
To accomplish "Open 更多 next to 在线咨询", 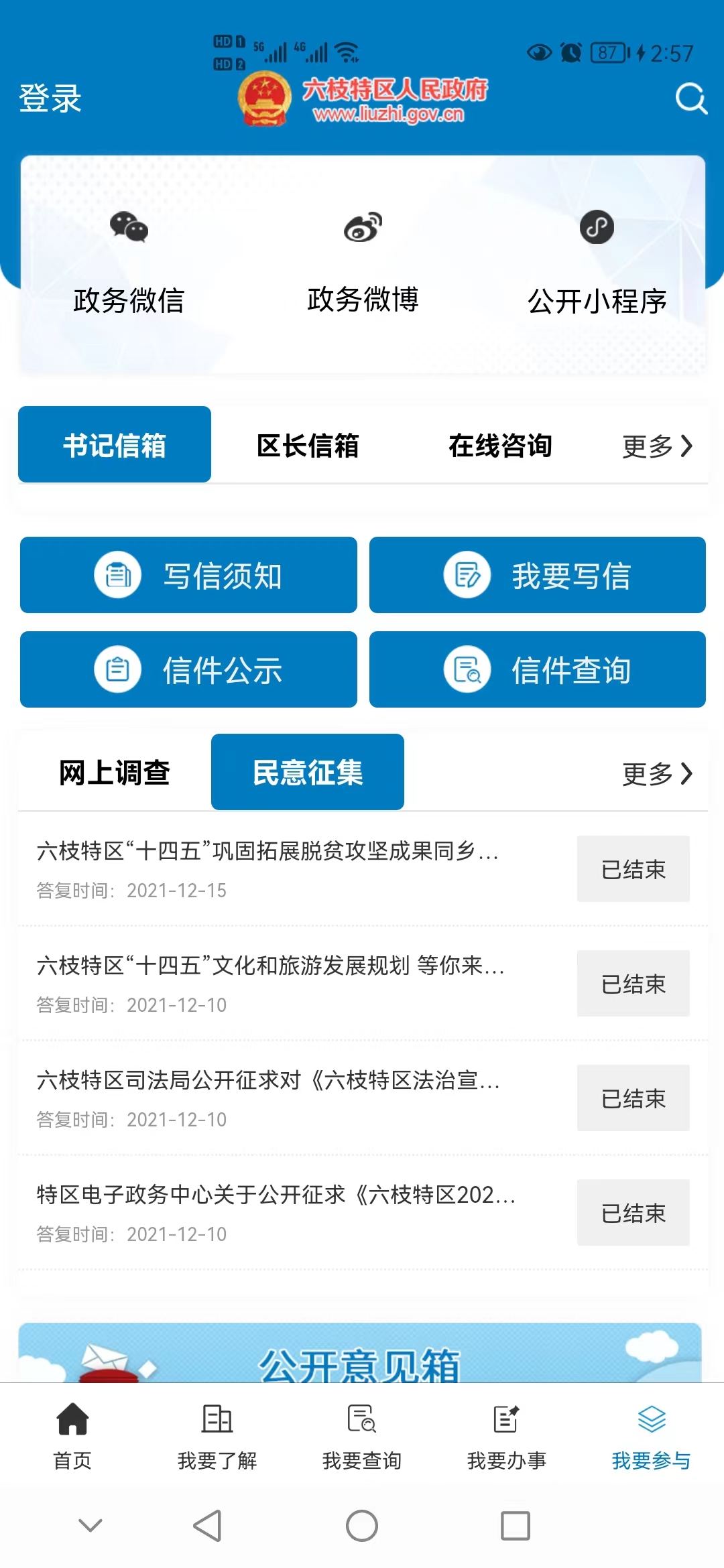I will (x=657, y=446).
